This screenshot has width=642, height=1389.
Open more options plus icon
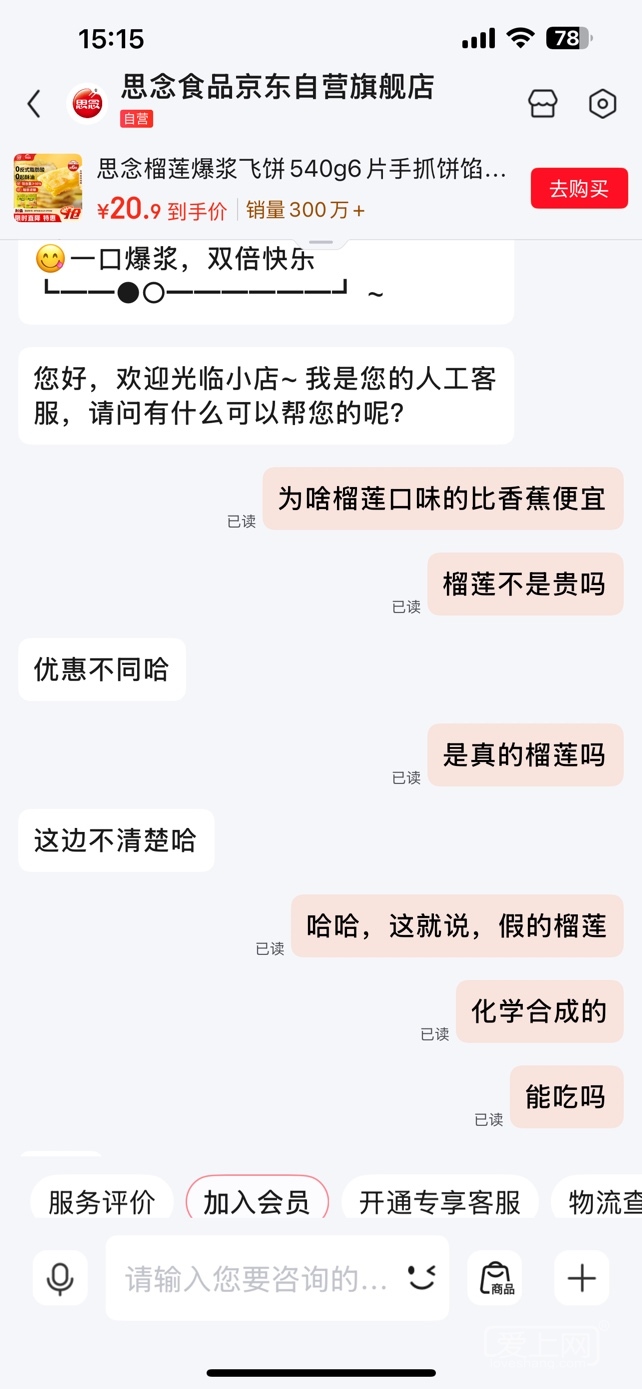(581, 1278)
